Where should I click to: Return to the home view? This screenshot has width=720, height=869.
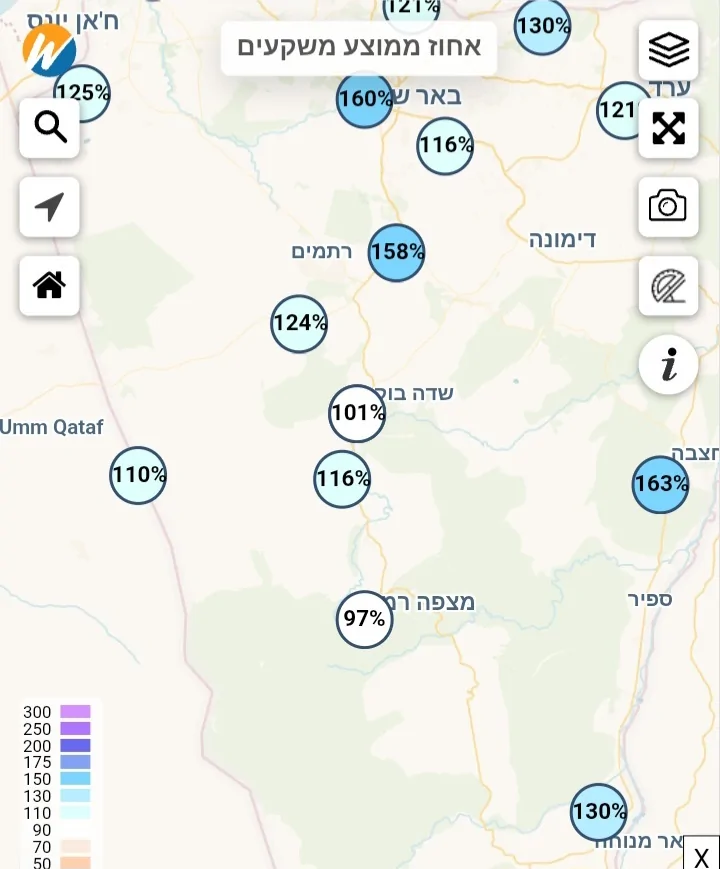[49, 286]
